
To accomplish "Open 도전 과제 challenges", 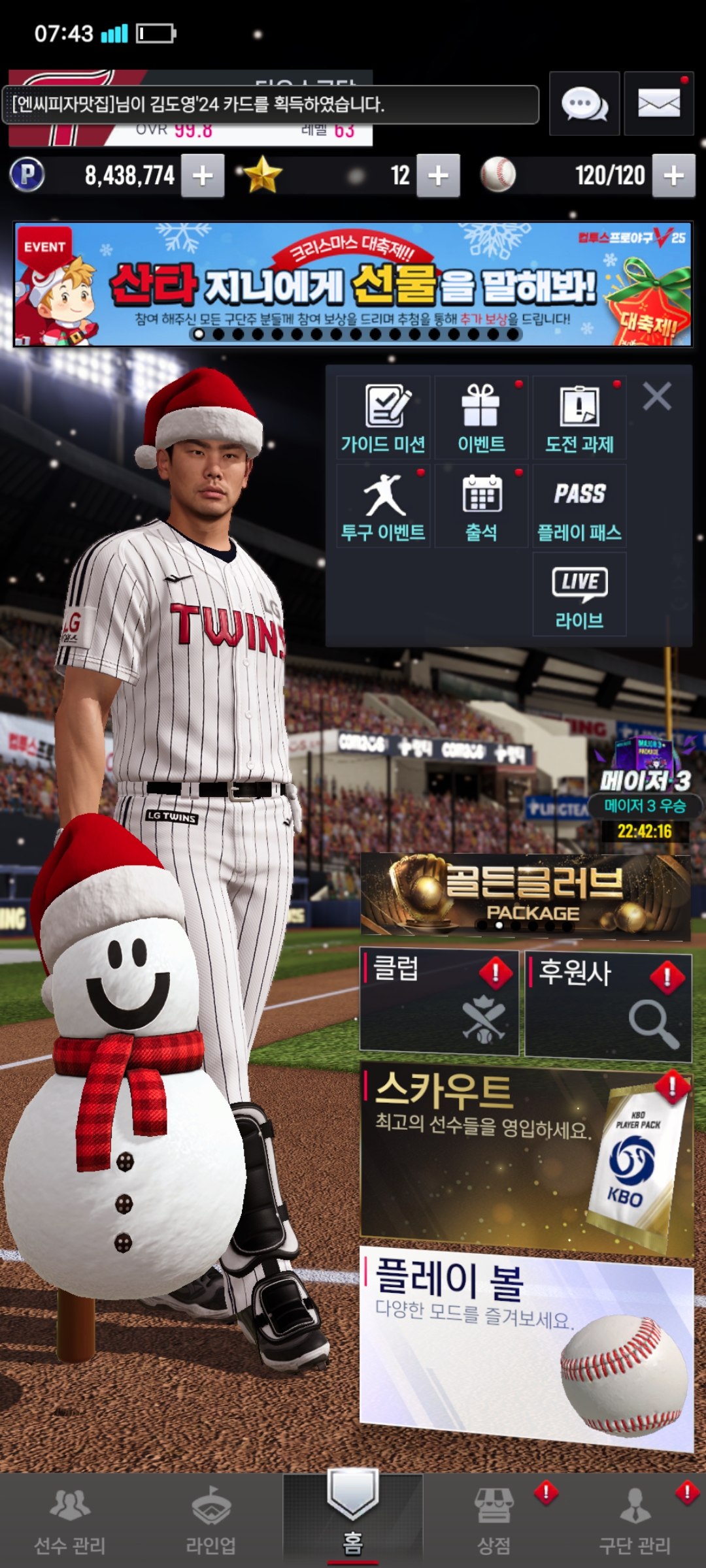I will (579, 418).
